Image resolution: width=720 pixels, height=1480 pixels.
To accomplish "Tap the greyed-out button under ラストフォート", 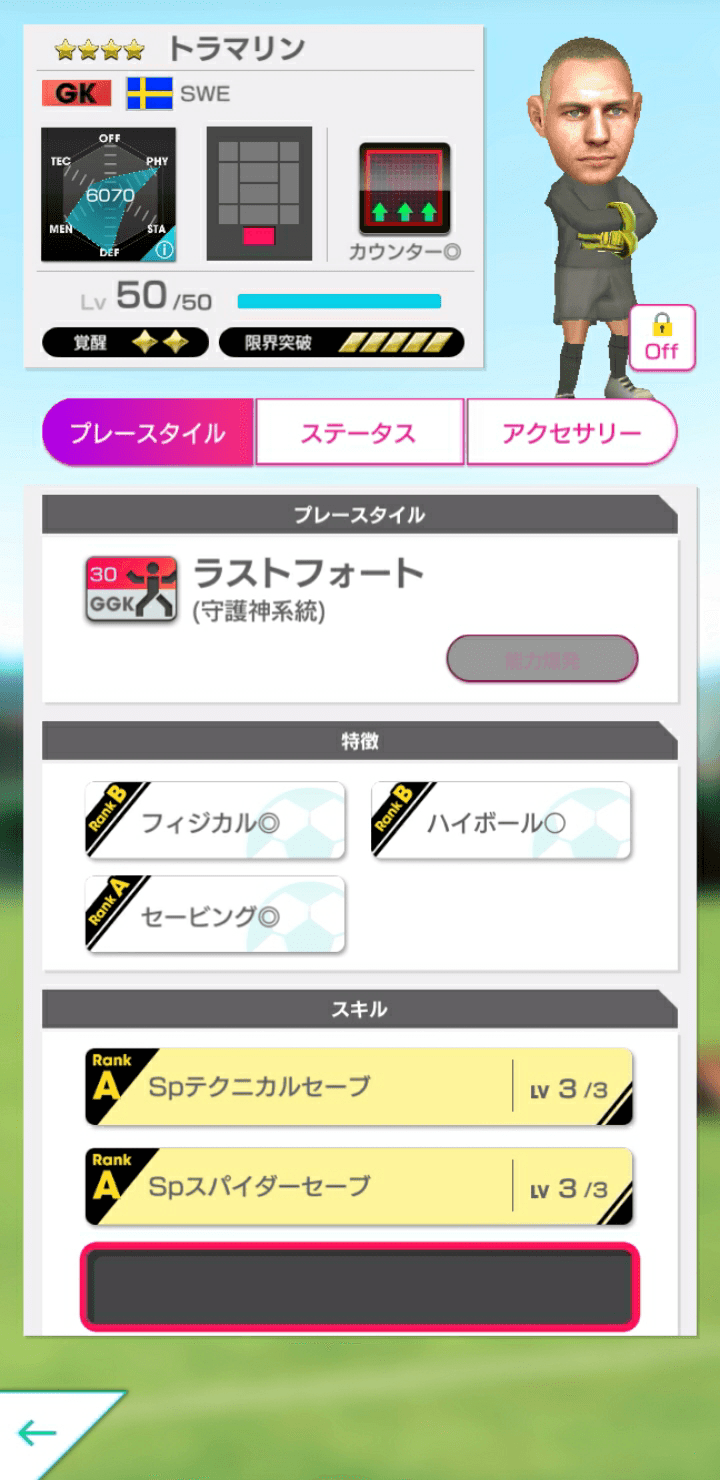I will [541, 659].
